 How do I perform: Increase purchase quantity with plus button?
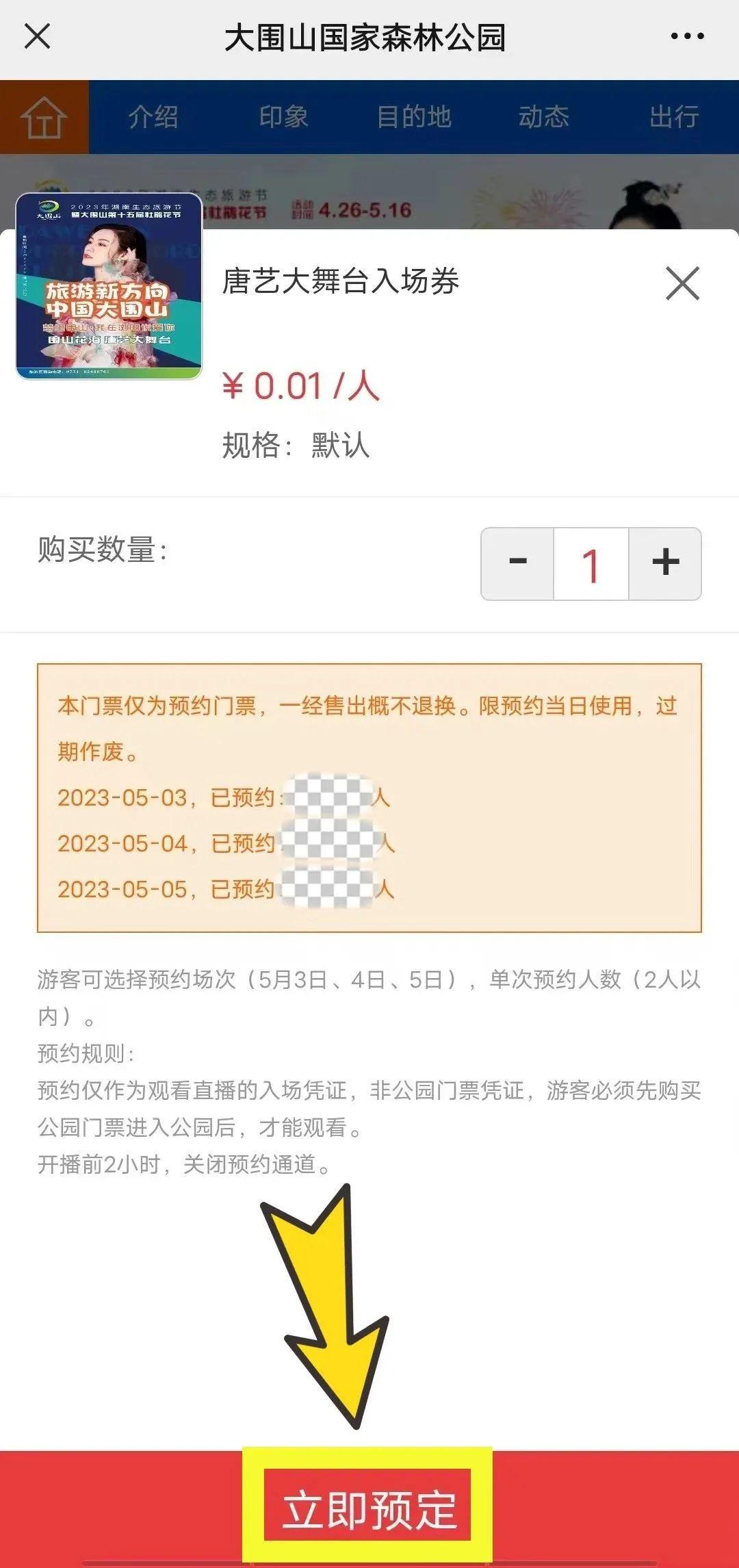pyautogui.click(x=665, y=563)
